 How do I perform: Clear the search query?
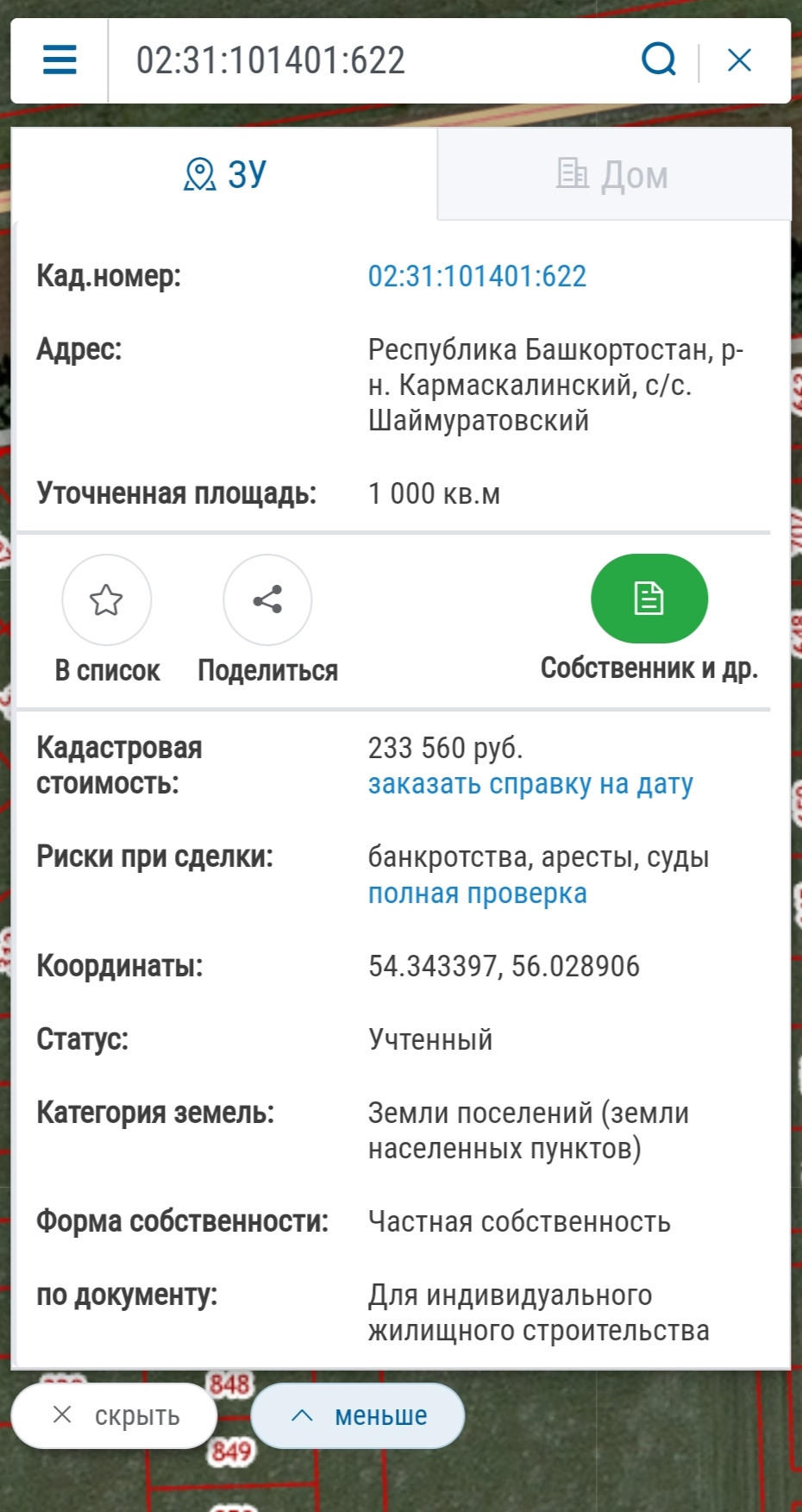pyautogui.click(x=739, y=60)
